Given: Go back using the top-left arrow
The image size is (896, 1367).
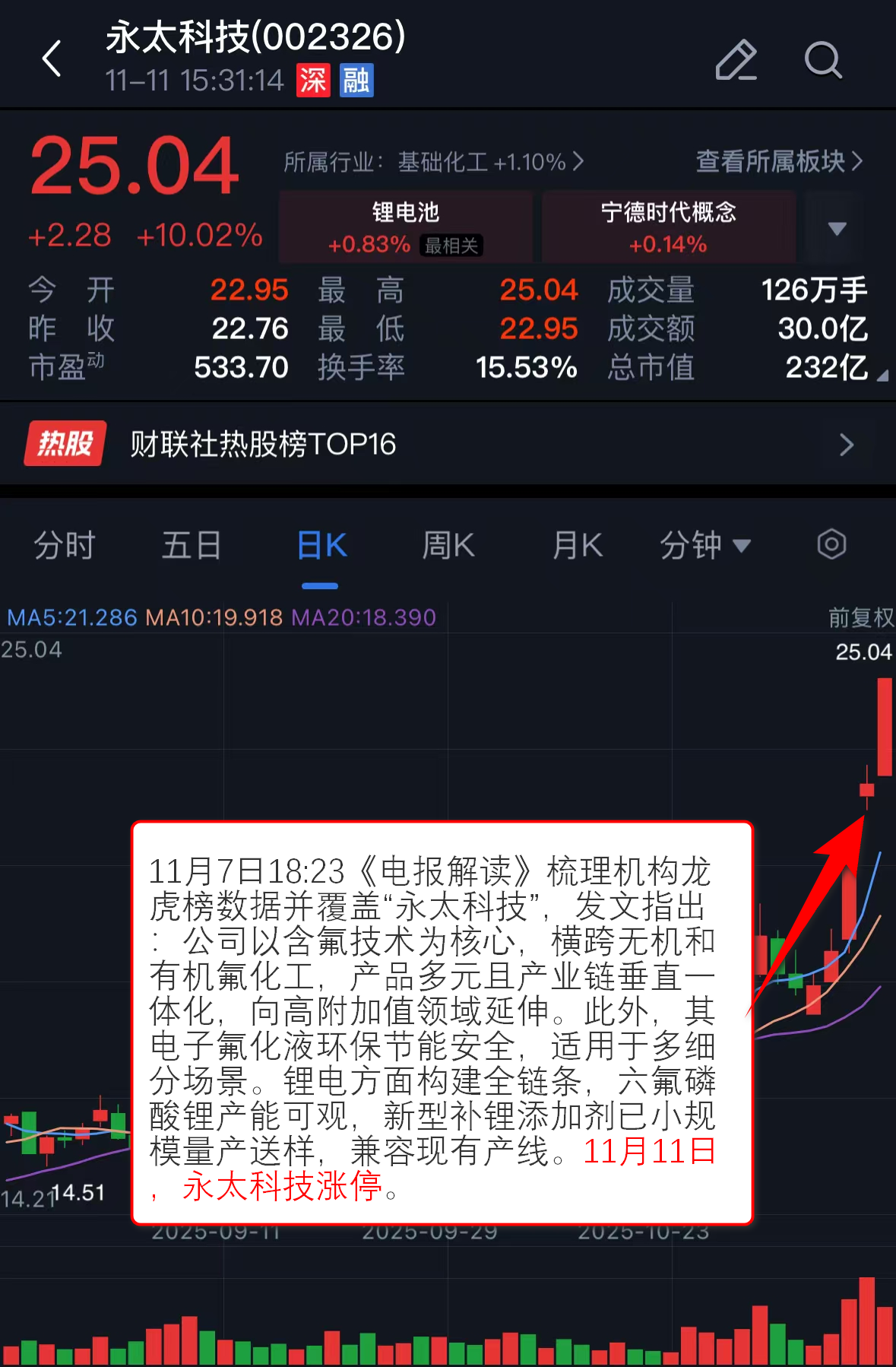Looking at the screenshot, I should pyautogui.click(x=52, y=59).
